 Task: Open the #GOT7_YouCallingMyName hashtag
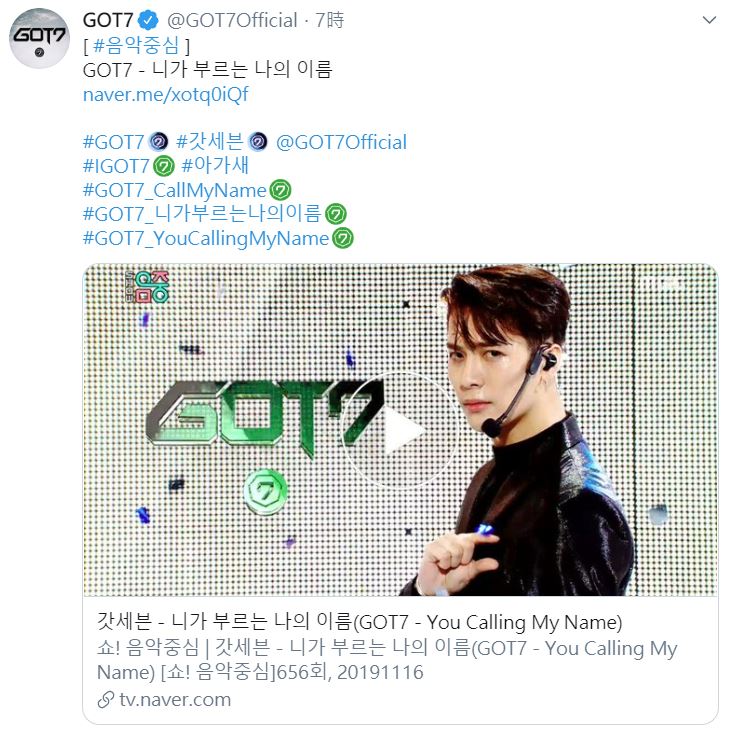pos(206,238)
